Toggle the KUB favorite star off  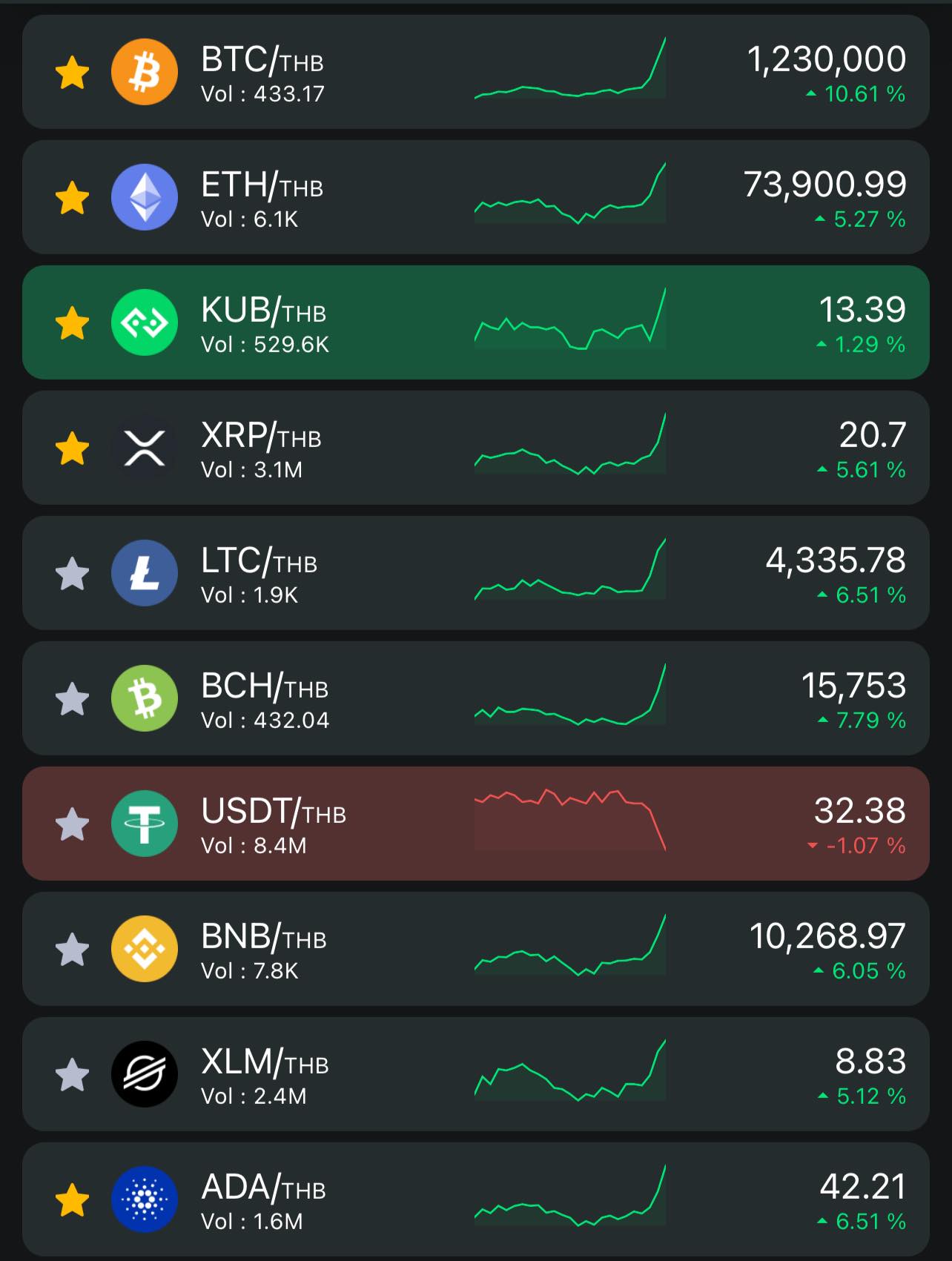[73, 322]
